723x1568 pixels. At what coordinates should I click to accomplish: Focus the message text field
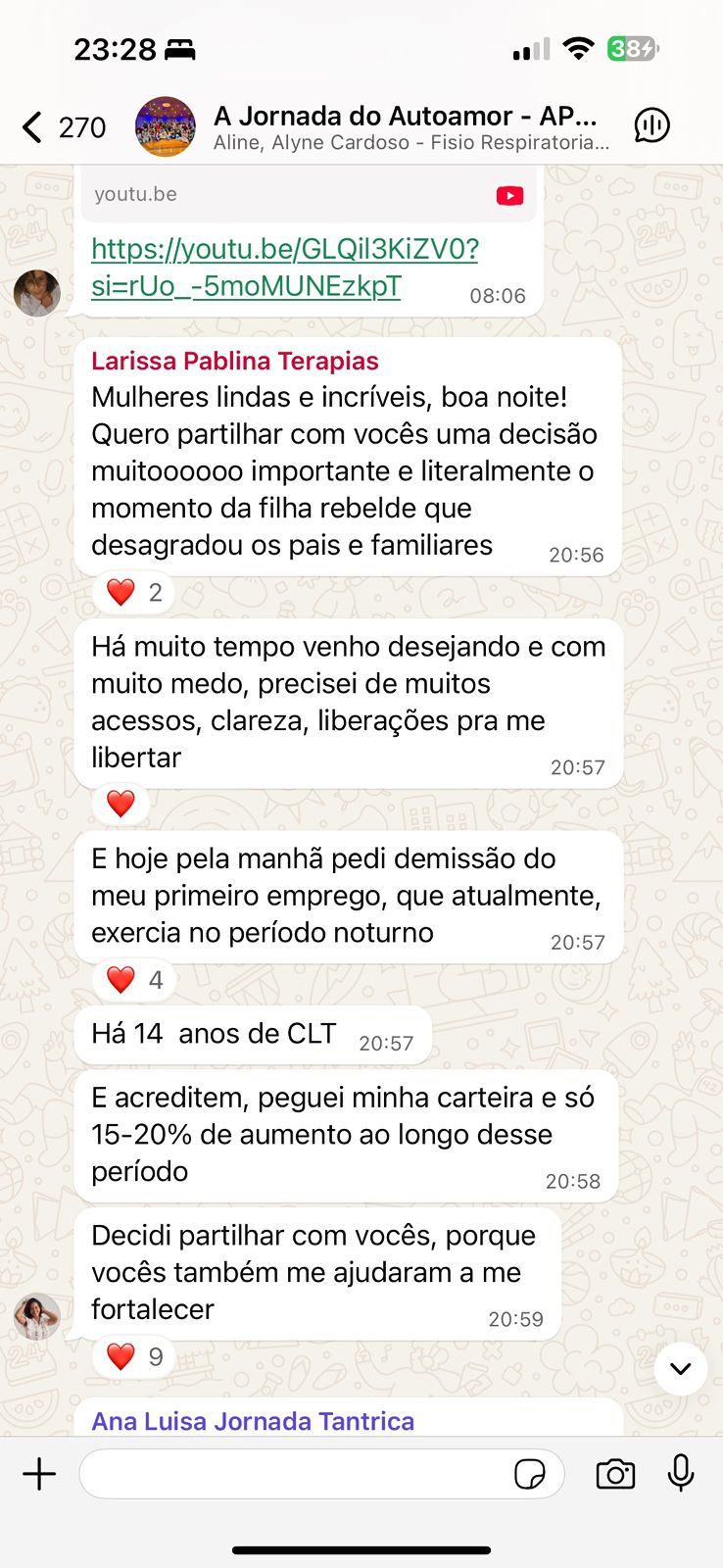(x=294, y=1474)
